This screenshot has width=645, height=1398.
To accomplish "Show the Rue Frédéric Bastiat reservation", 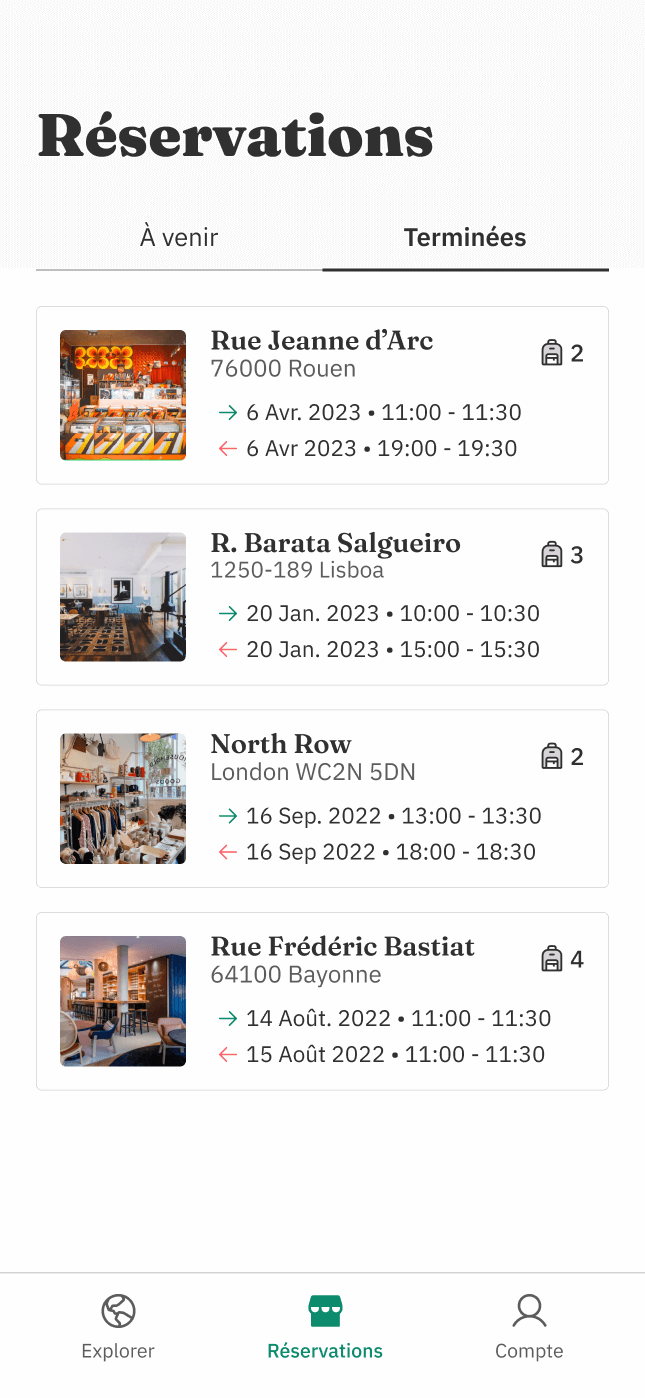I will [322, 1001].
